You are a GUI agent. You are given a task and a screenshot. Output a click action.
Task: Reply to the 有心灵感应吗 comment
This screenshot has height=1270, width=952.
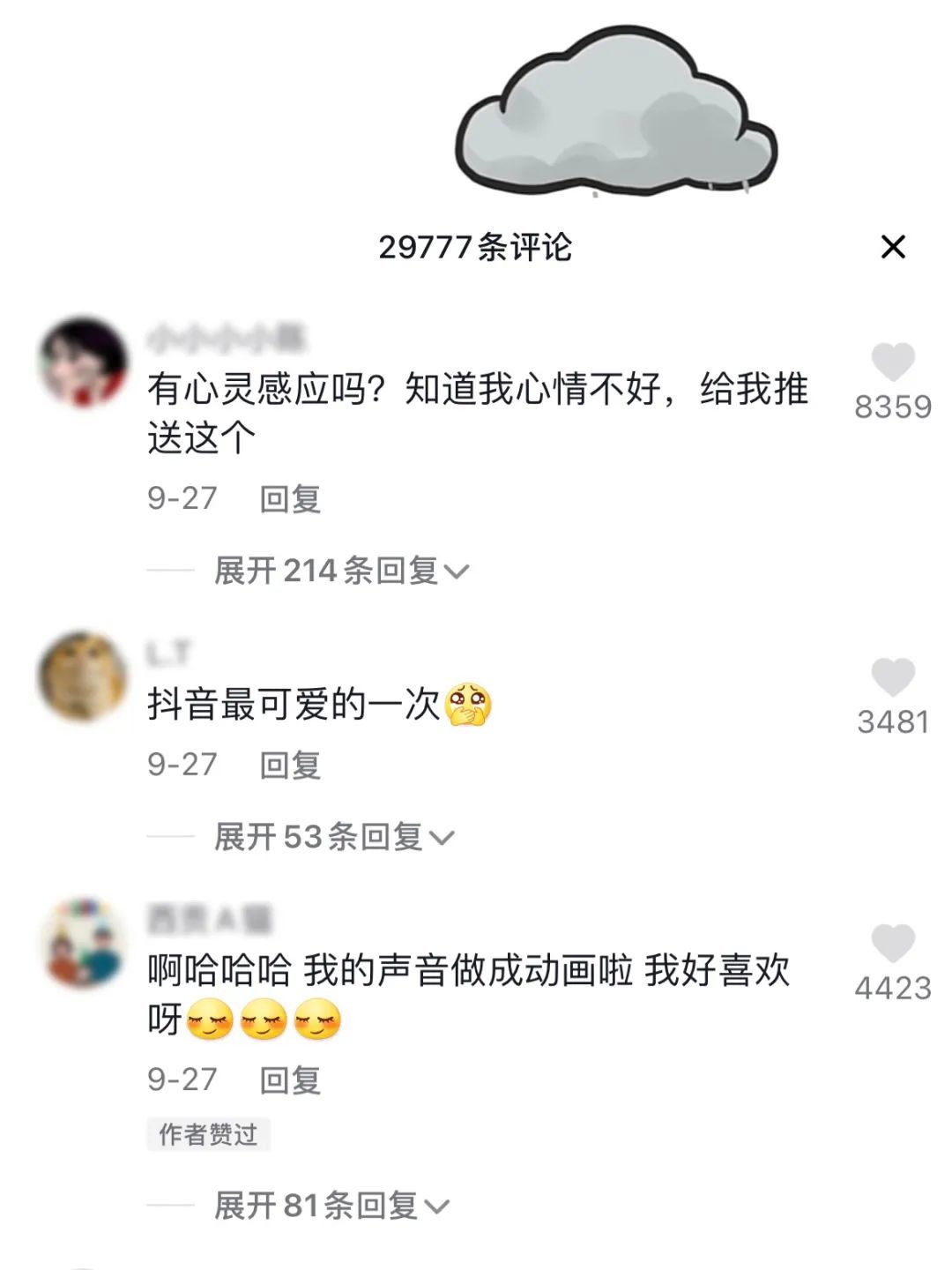[x=289, y=499]
